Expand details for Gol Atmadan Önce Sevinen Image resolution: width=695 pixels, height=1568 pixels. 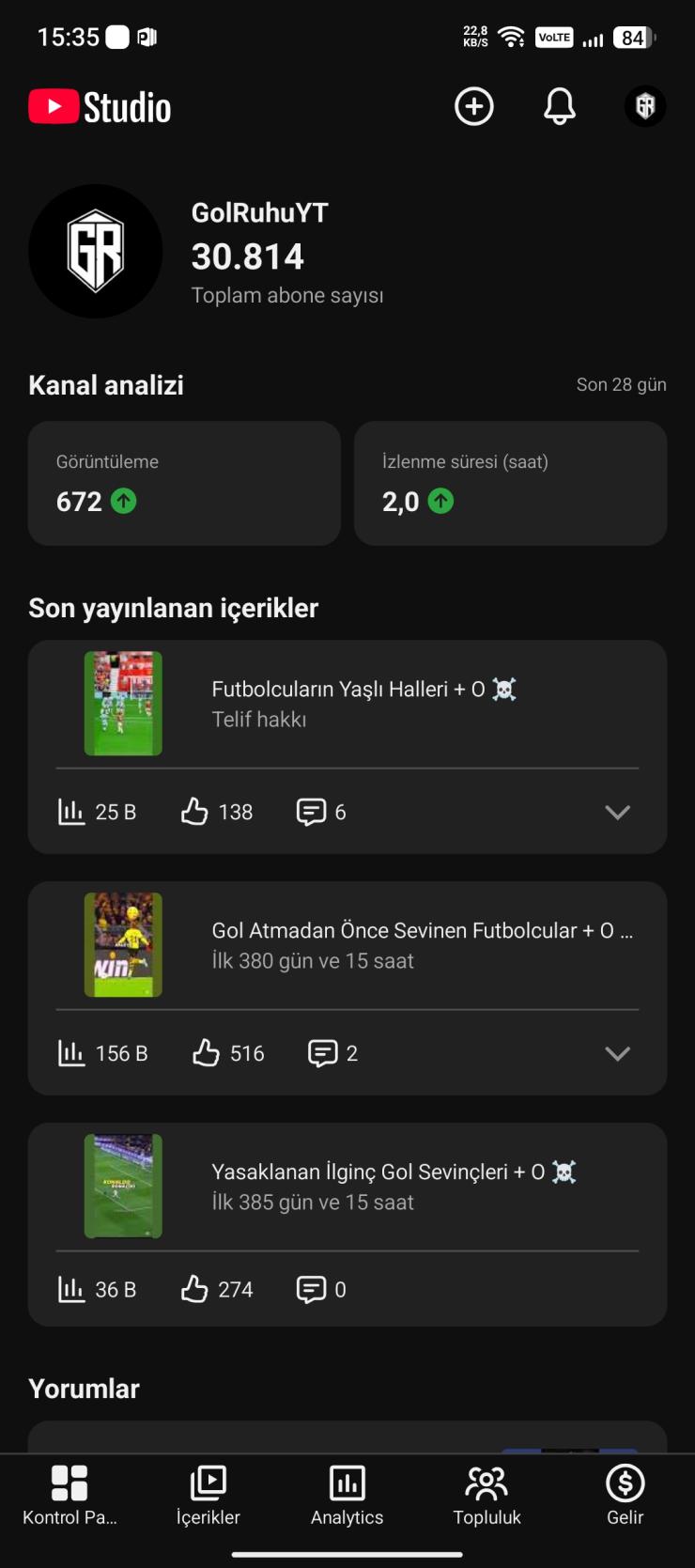(x=617, y=1054)
